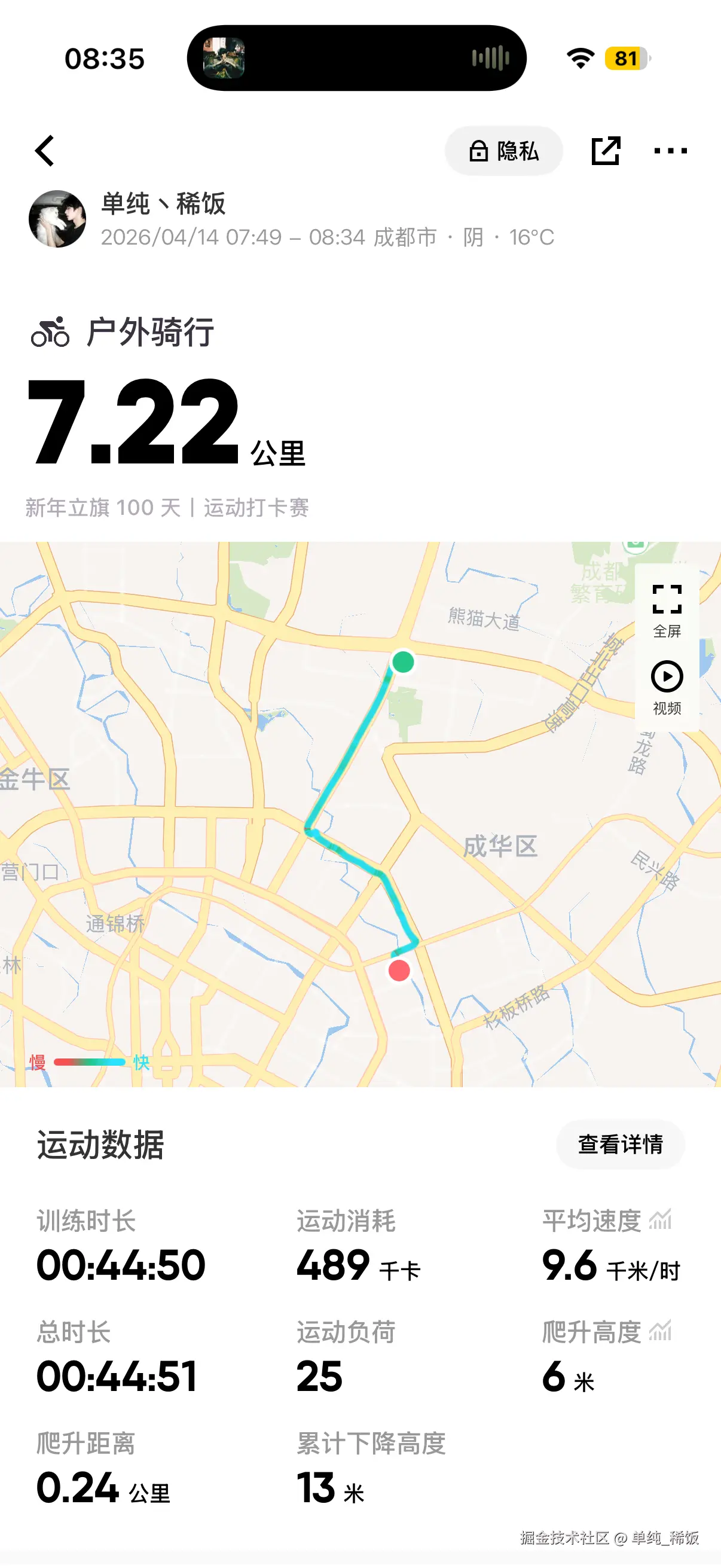Tap the 隐私 privacy button
Screen dimensions: 721x1568
click(504, 150)
